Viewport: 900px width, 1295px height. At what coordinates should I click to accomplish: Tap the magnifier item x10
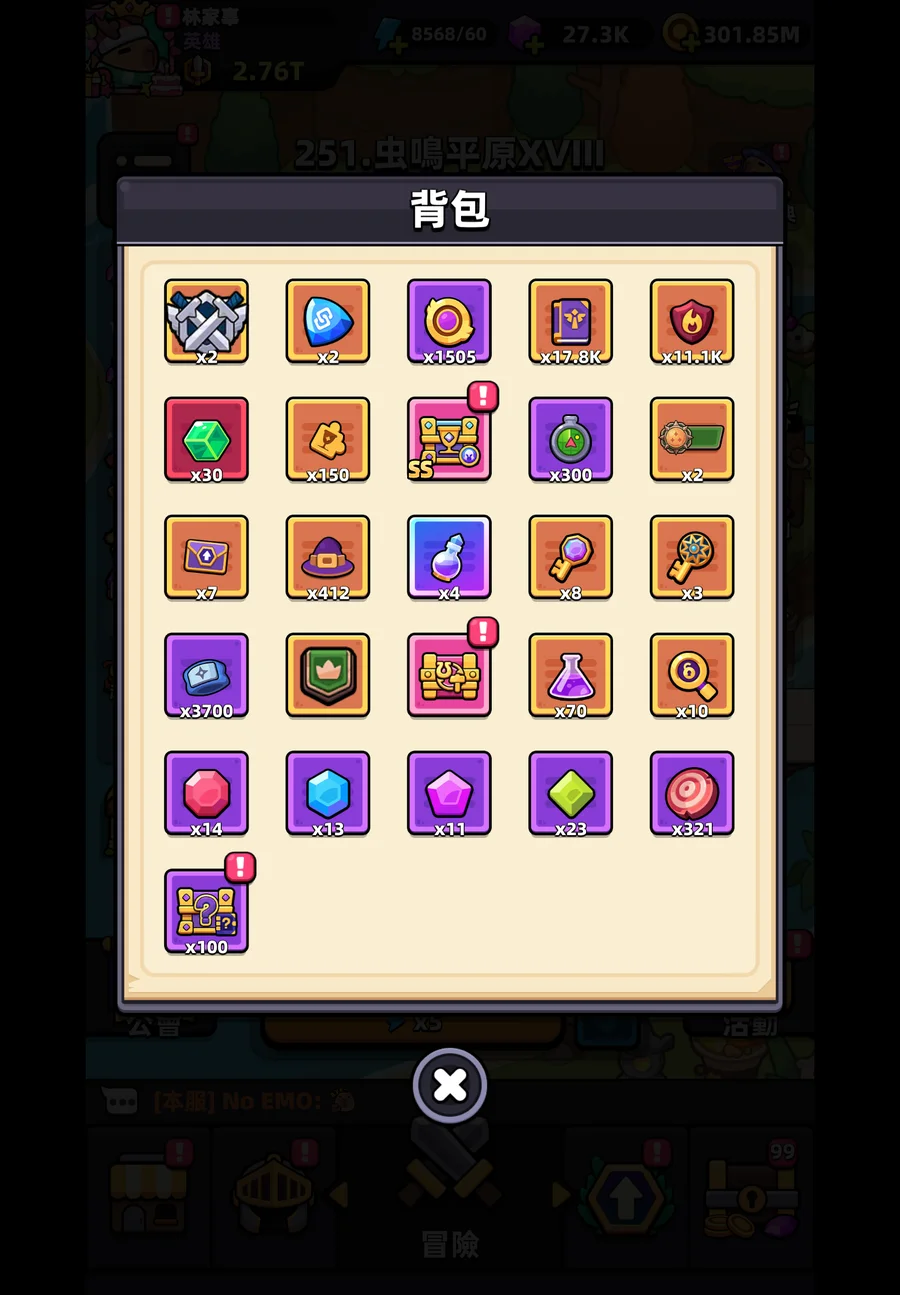click(x=692, y=674)
